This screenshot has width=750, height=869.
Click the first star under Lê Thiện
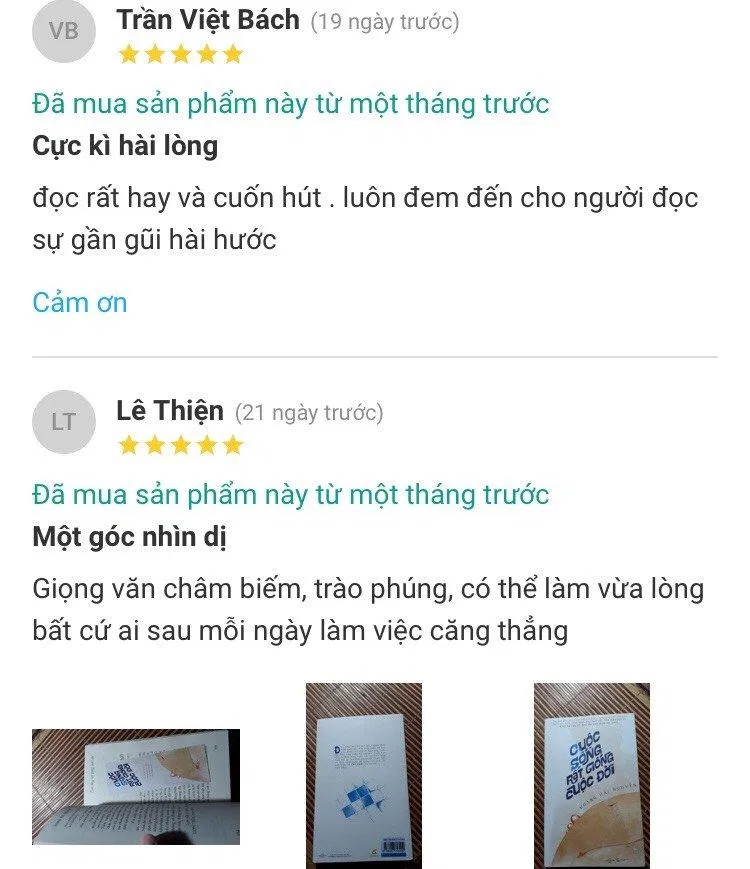(127, 443)
